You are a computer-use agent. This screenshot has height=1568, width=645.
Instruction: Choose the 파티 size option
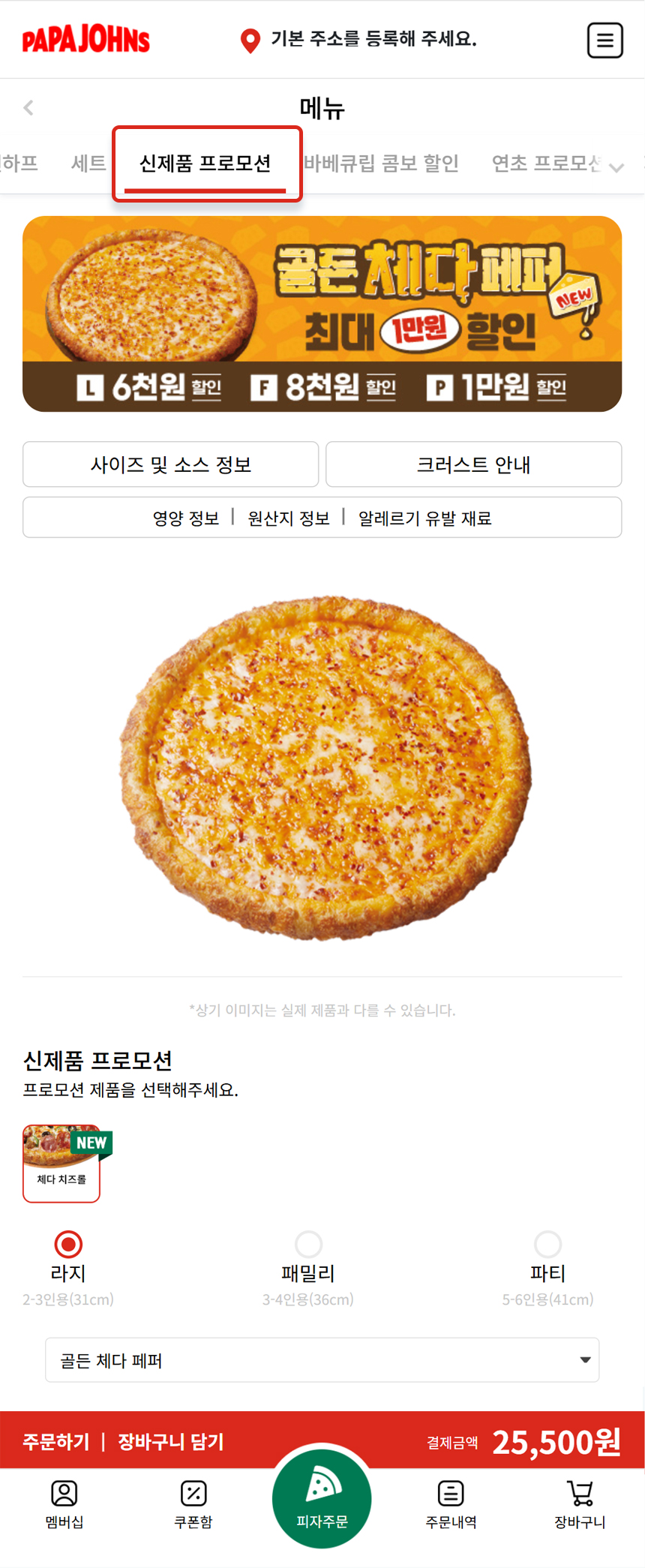click(x=547, y=1245)
